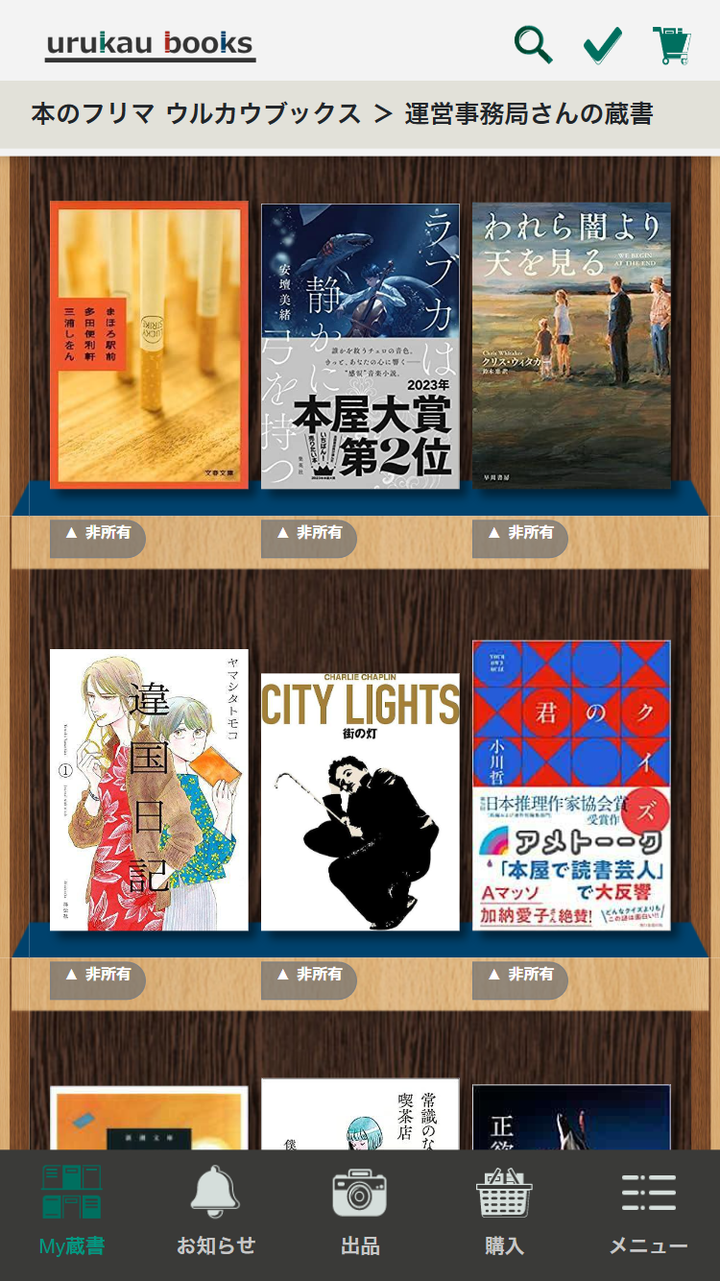Tap 非所有 under CITY LIGHTS
Viewport: 720px width, 1281px height.
(x=309, y=974)
